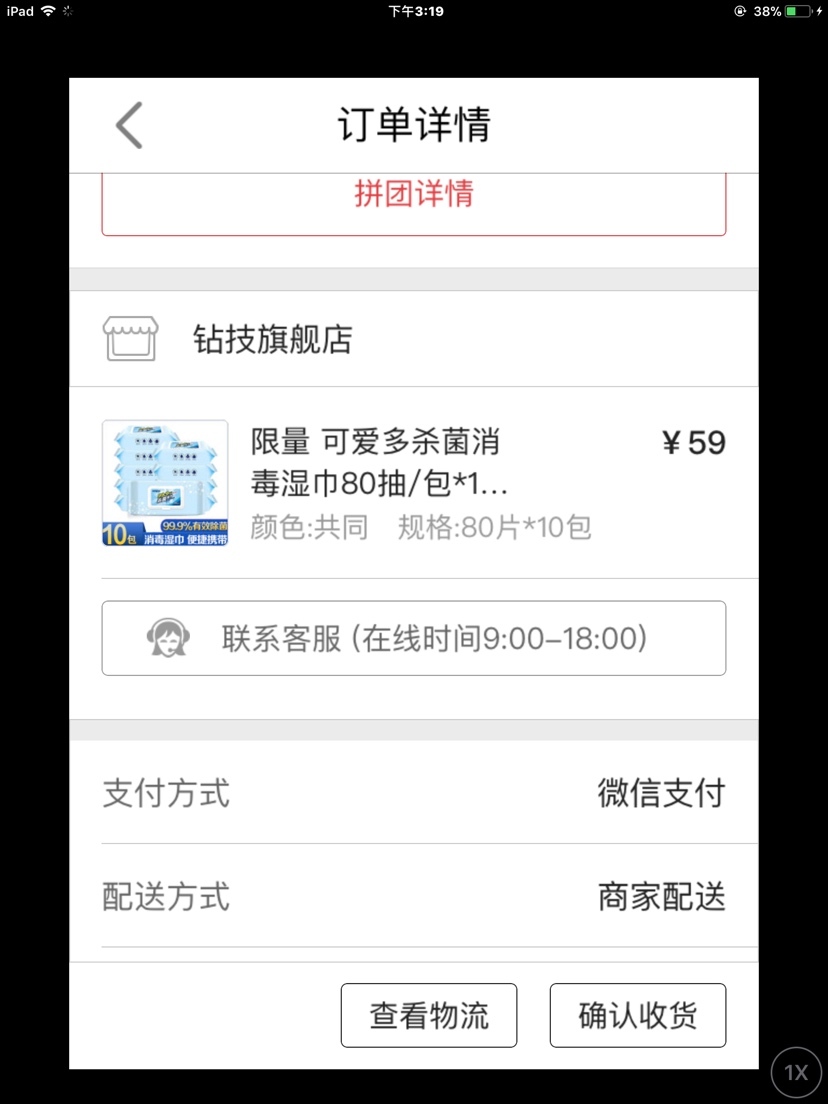
Task: Toggle the 1X scale button
Action: coord(796,1073)
